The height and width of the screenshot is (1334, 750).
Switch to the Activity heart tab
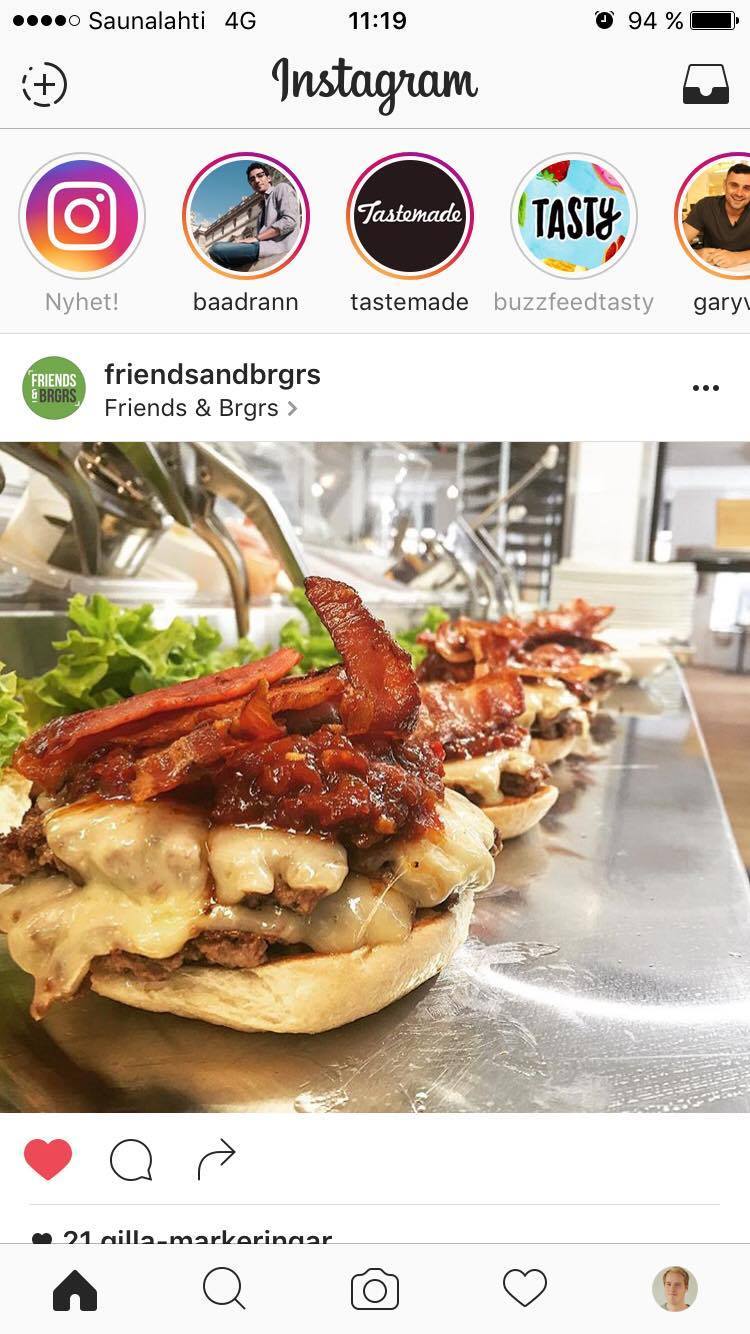coord(525,1289)
